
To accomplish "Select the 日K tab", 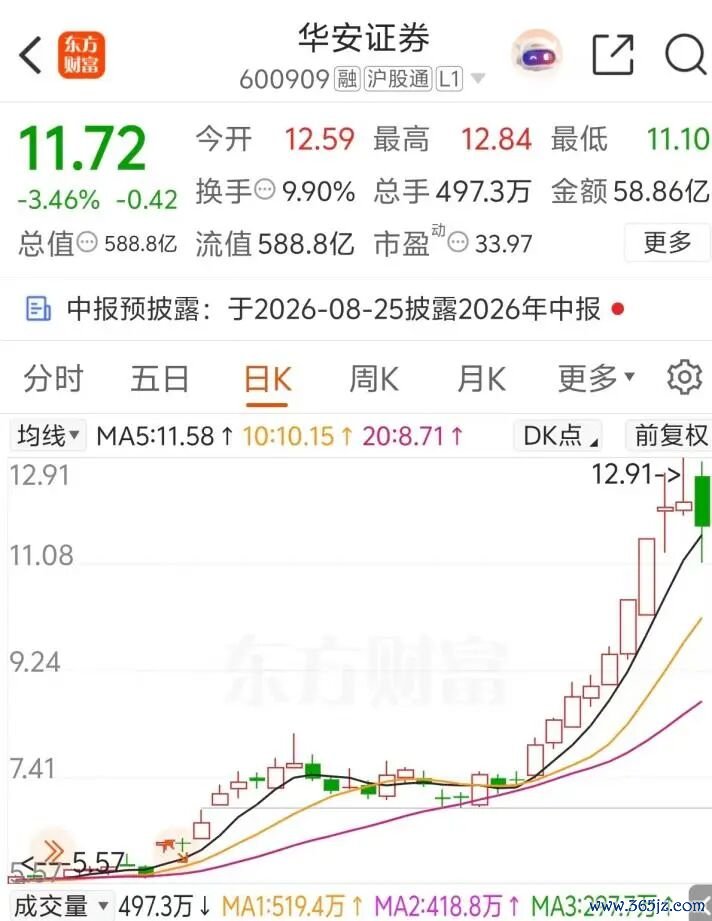I will [x=267, y=379].
